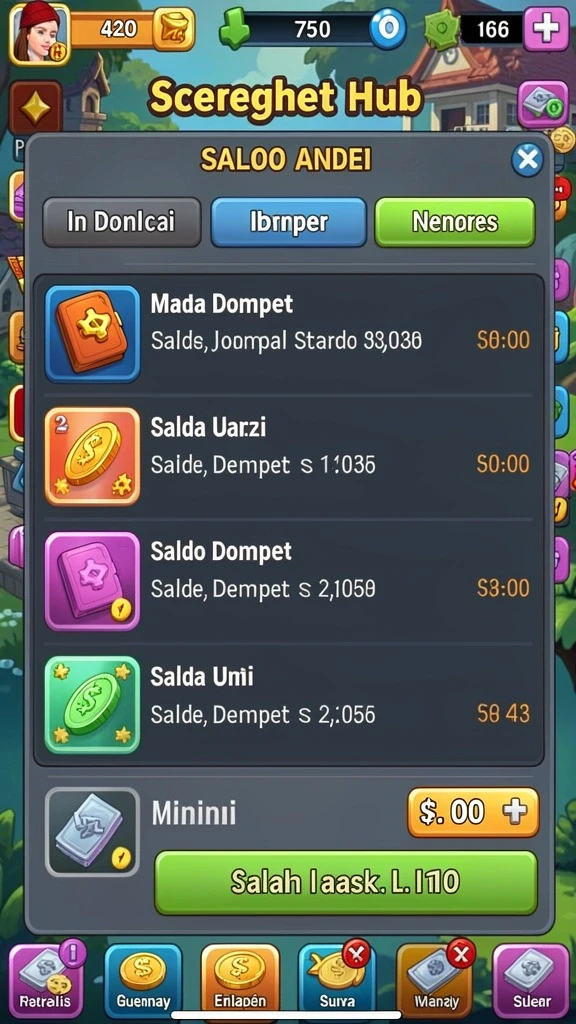
Task: Open the Slear bottom tab
Action: 531,980
